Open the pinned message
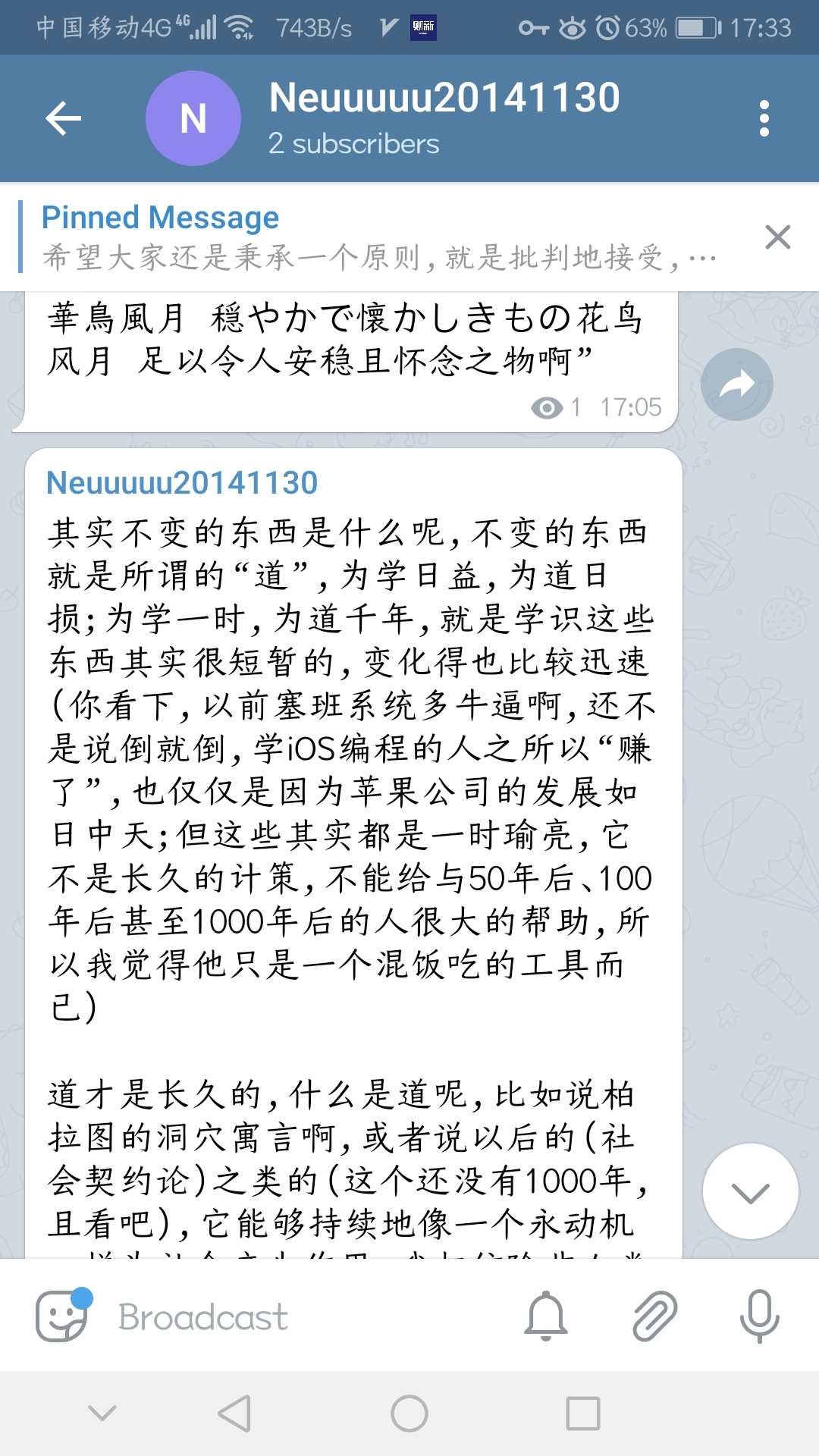This screenshot has height=1456, width=819. coord(379,237)
